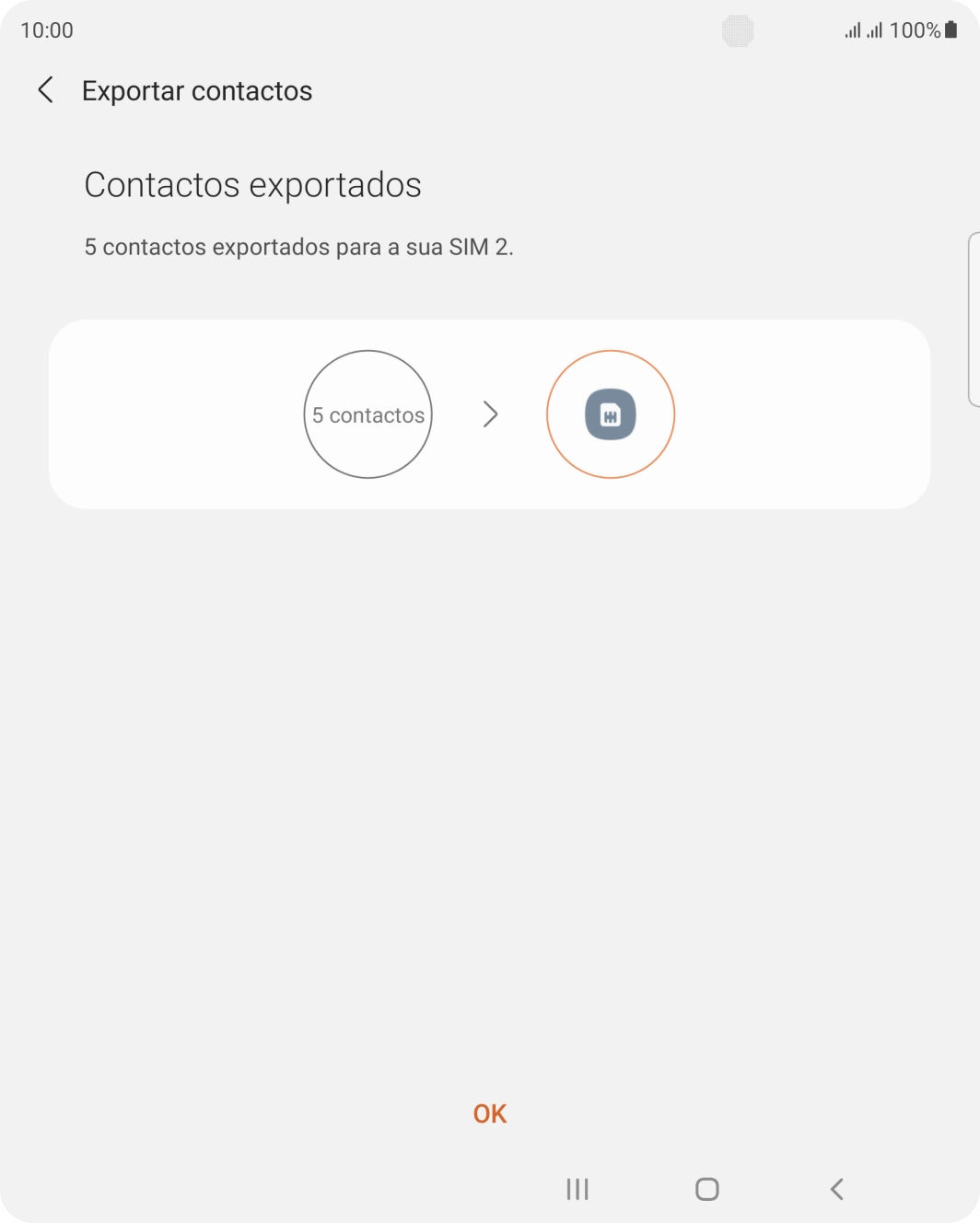
Task: Collapse the Exportar contactos screen via back chevron
Action: (44, 90)
